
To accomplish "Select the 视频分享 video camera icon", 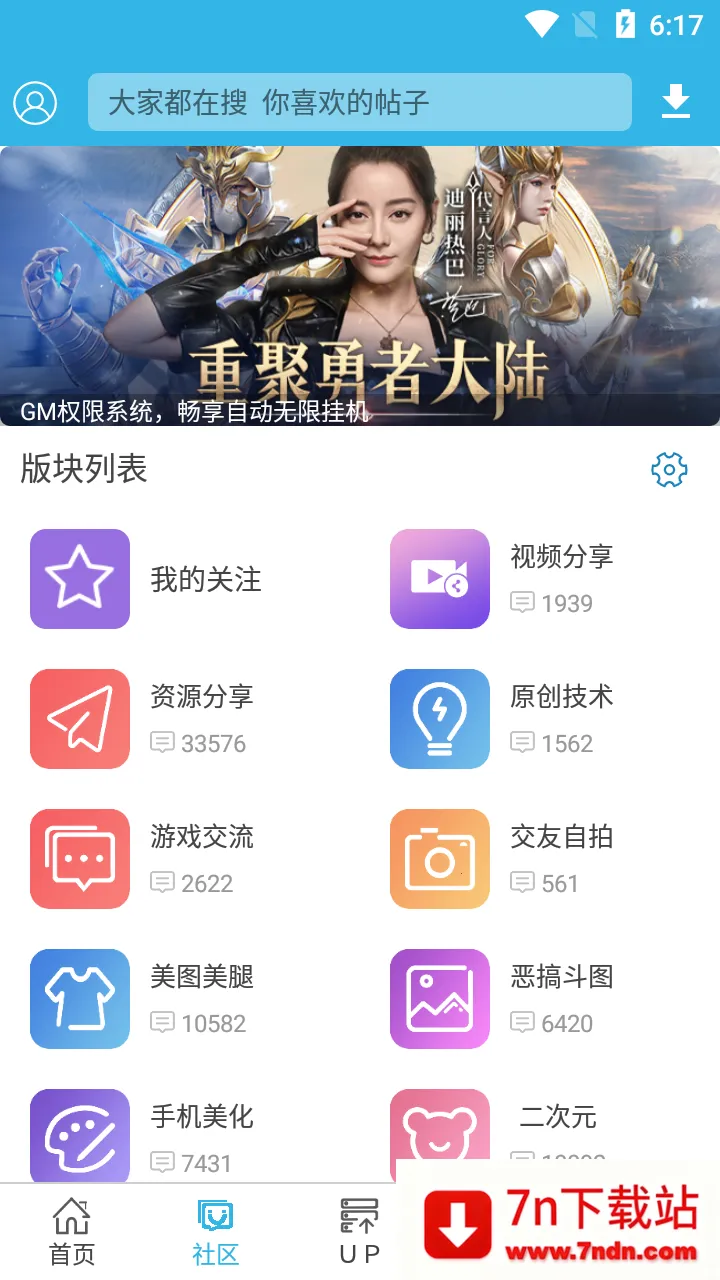I will pyautogui.click(x=439, y=579).
